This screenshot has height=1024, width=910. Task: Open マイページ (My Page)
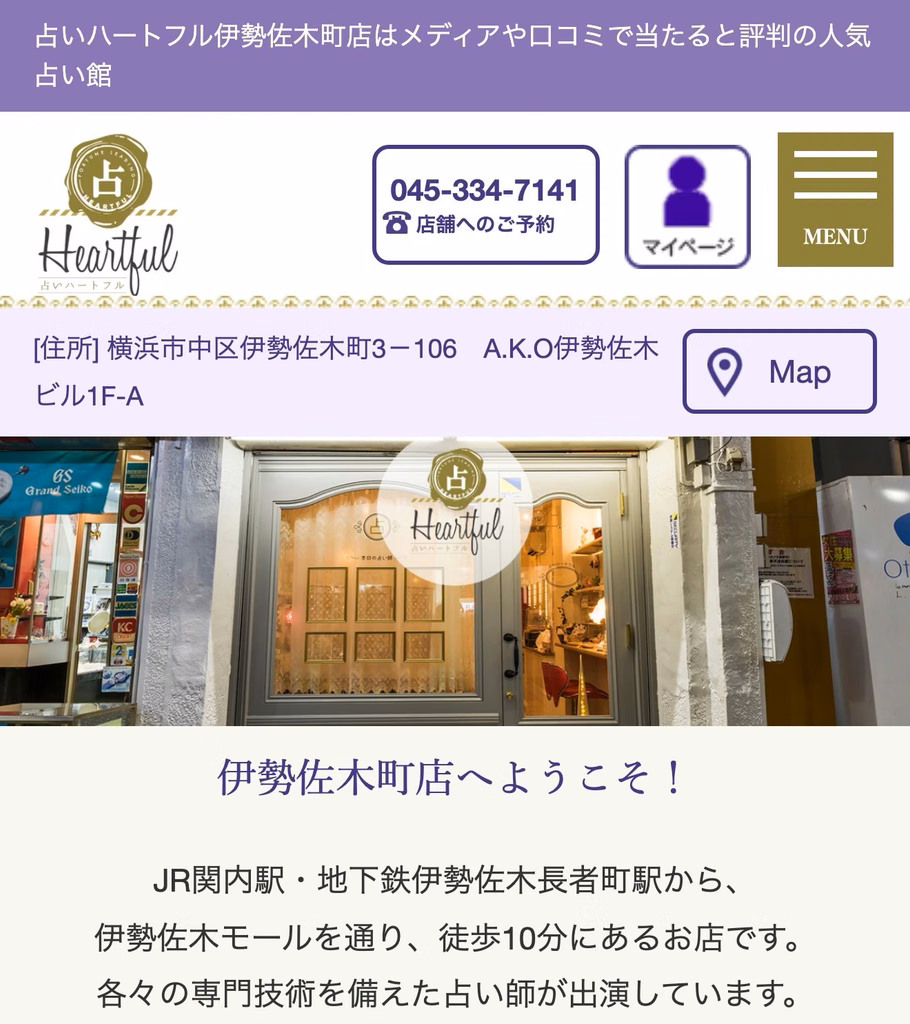(687, 206)
